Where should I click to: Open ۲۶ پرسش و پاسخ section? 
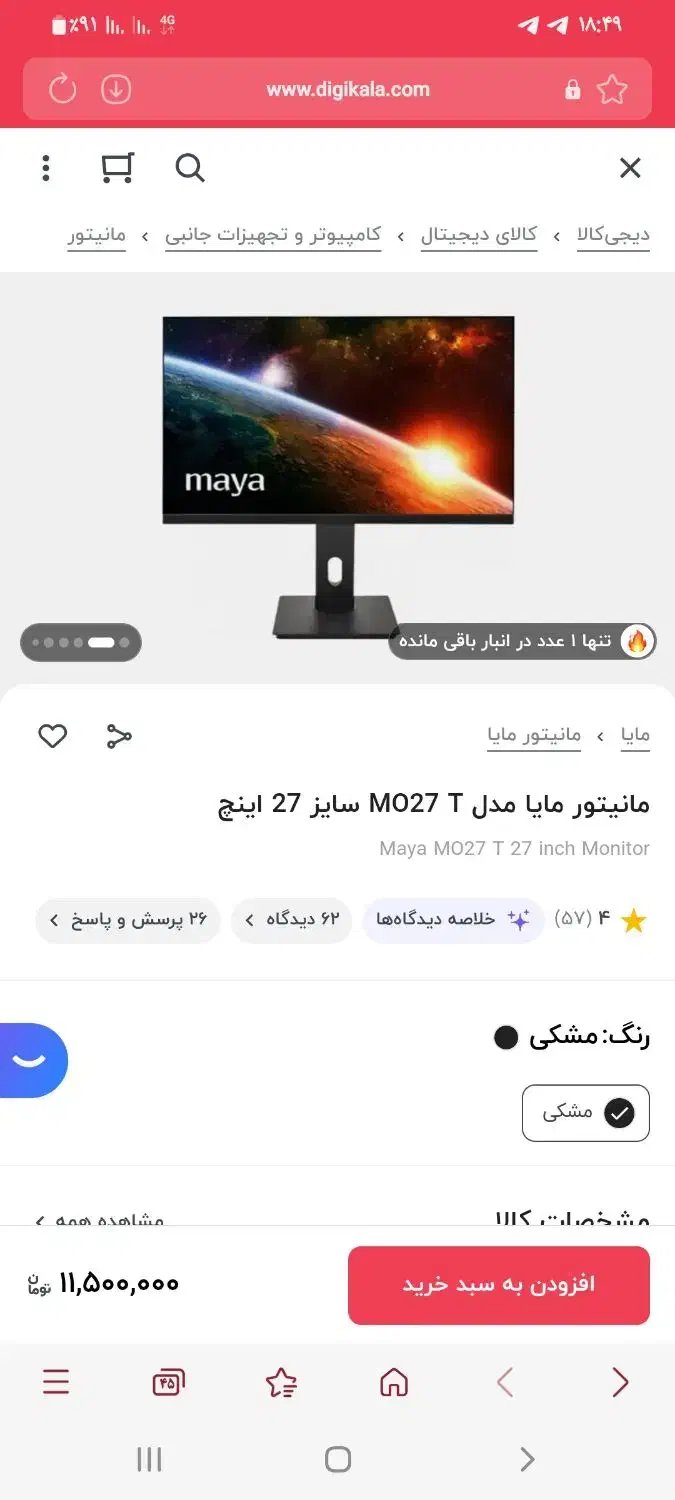(128, 920)
